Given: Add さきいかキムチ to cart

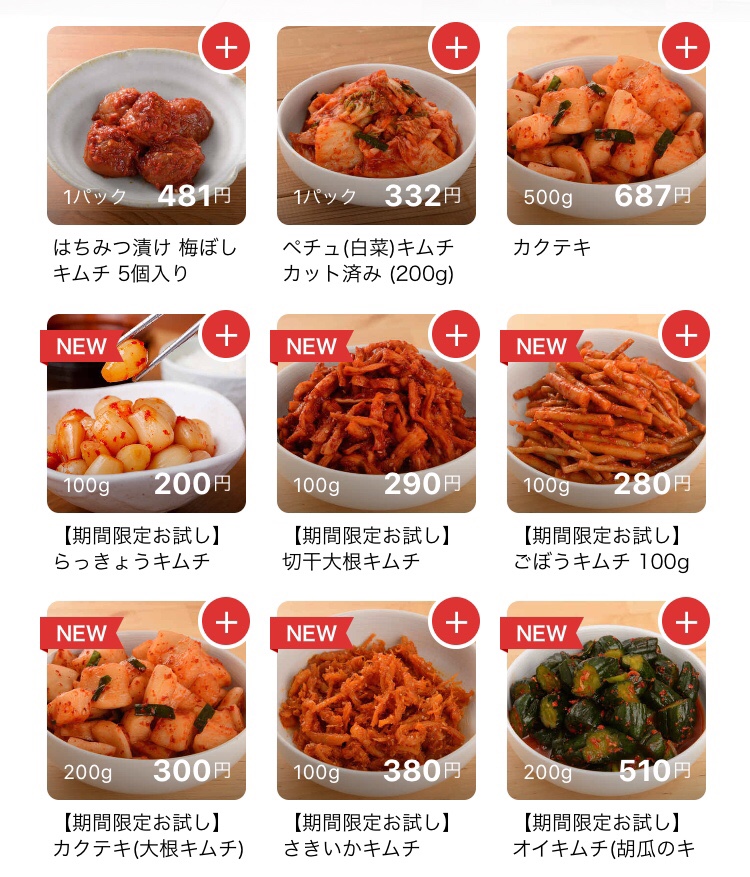Looking at the screenshot, I should pyautogui.click(x=455, y=622).
